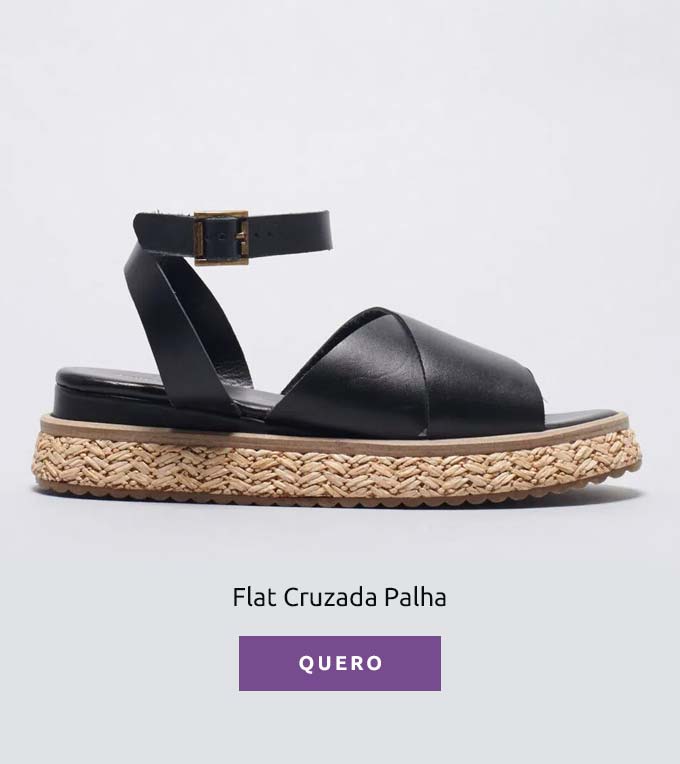The height and width of the screenshot is (764, 680).
Task: Open the Flat Cruzada Palha sandal image
Action: [338, 360]
